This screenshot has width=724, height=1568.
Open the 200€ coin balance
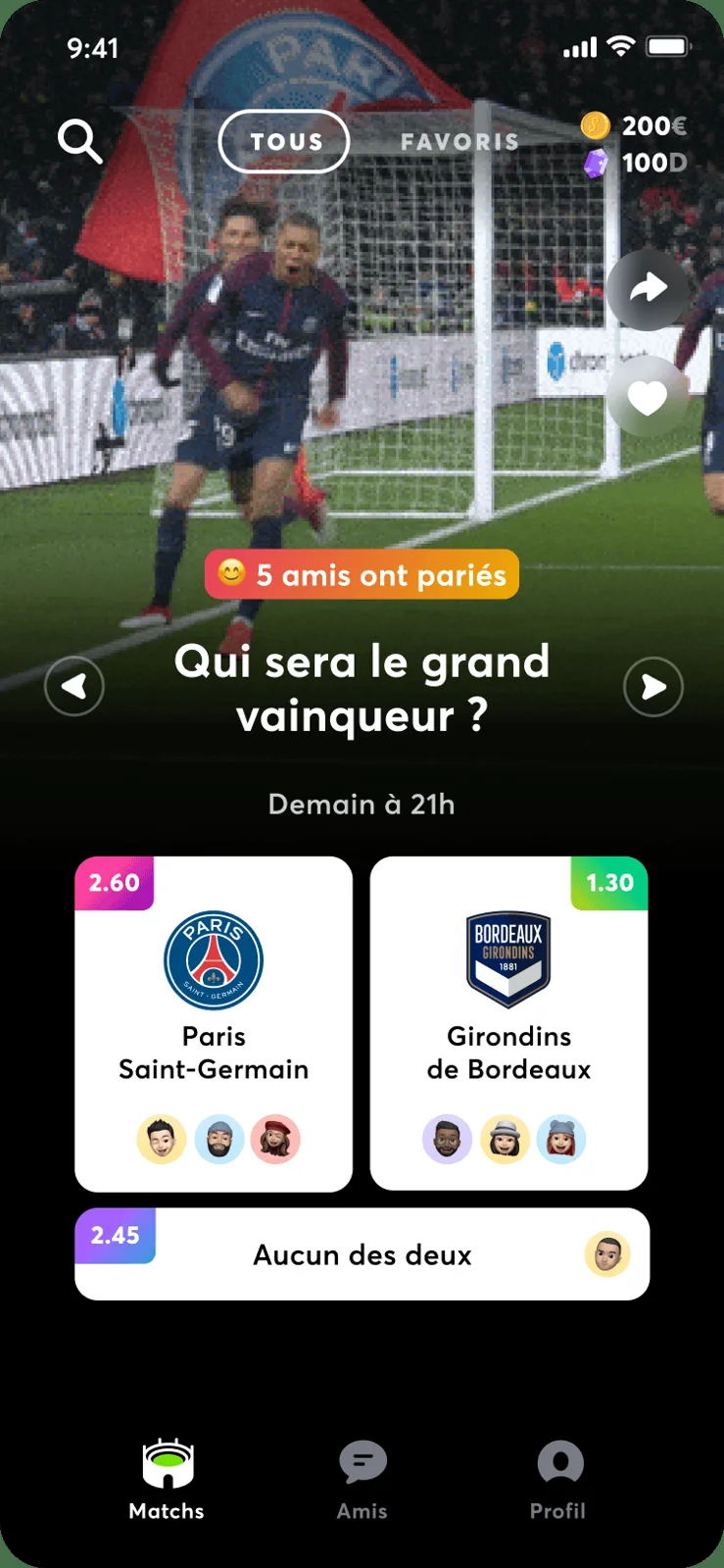(634, 125)
